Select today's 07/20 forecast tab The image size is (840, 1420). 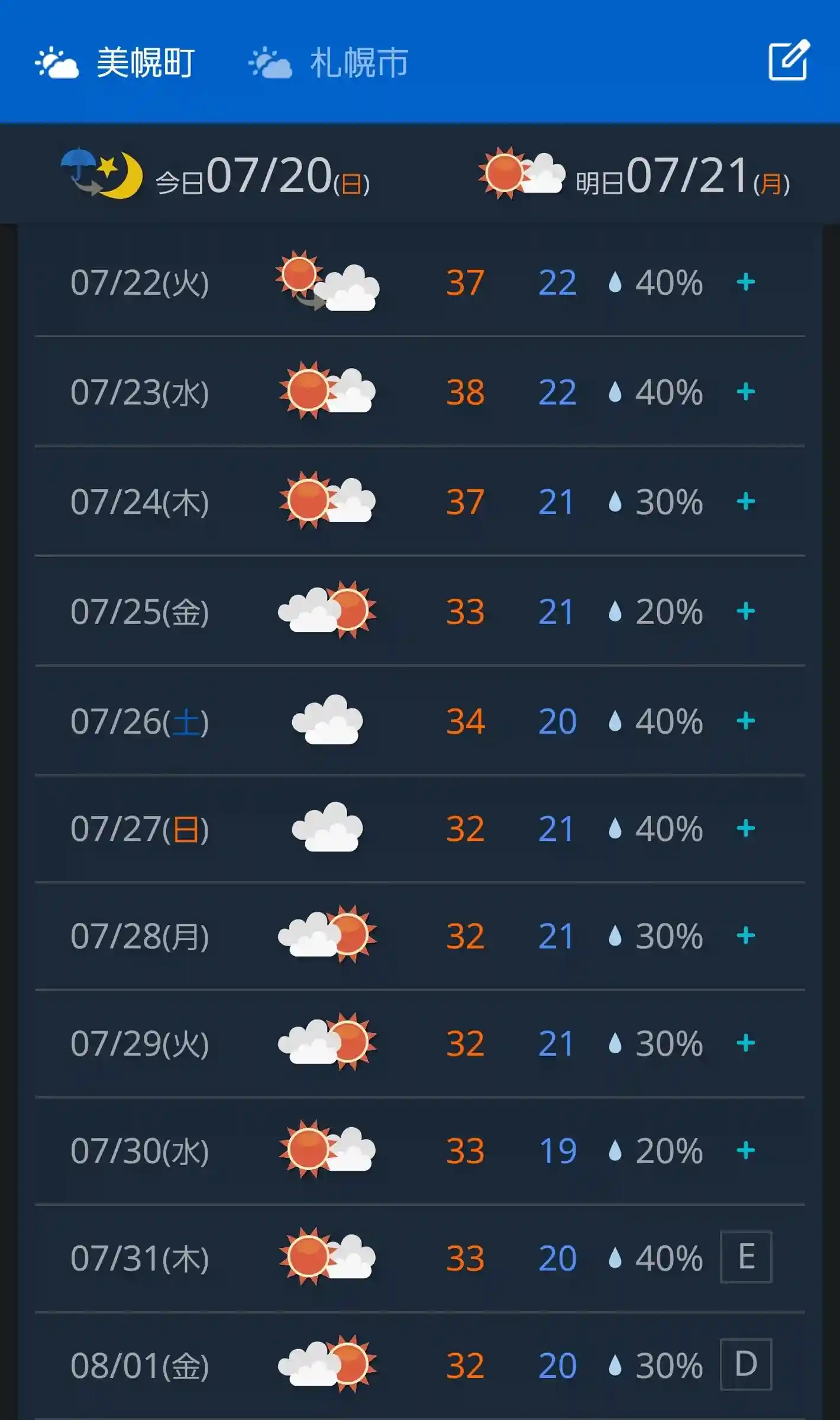click(217, 175)
